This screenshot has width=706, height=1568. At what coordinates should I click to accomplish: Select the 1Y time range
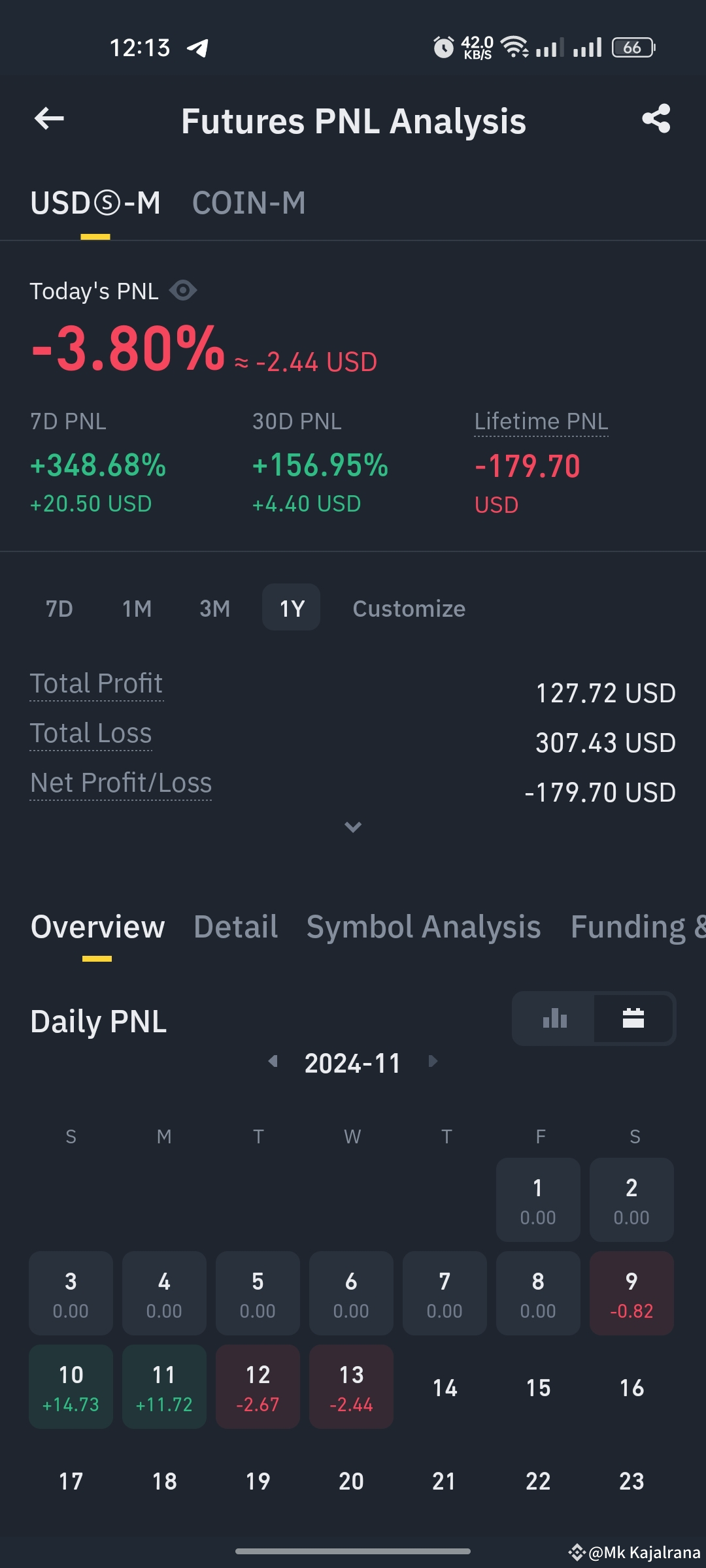292,608
